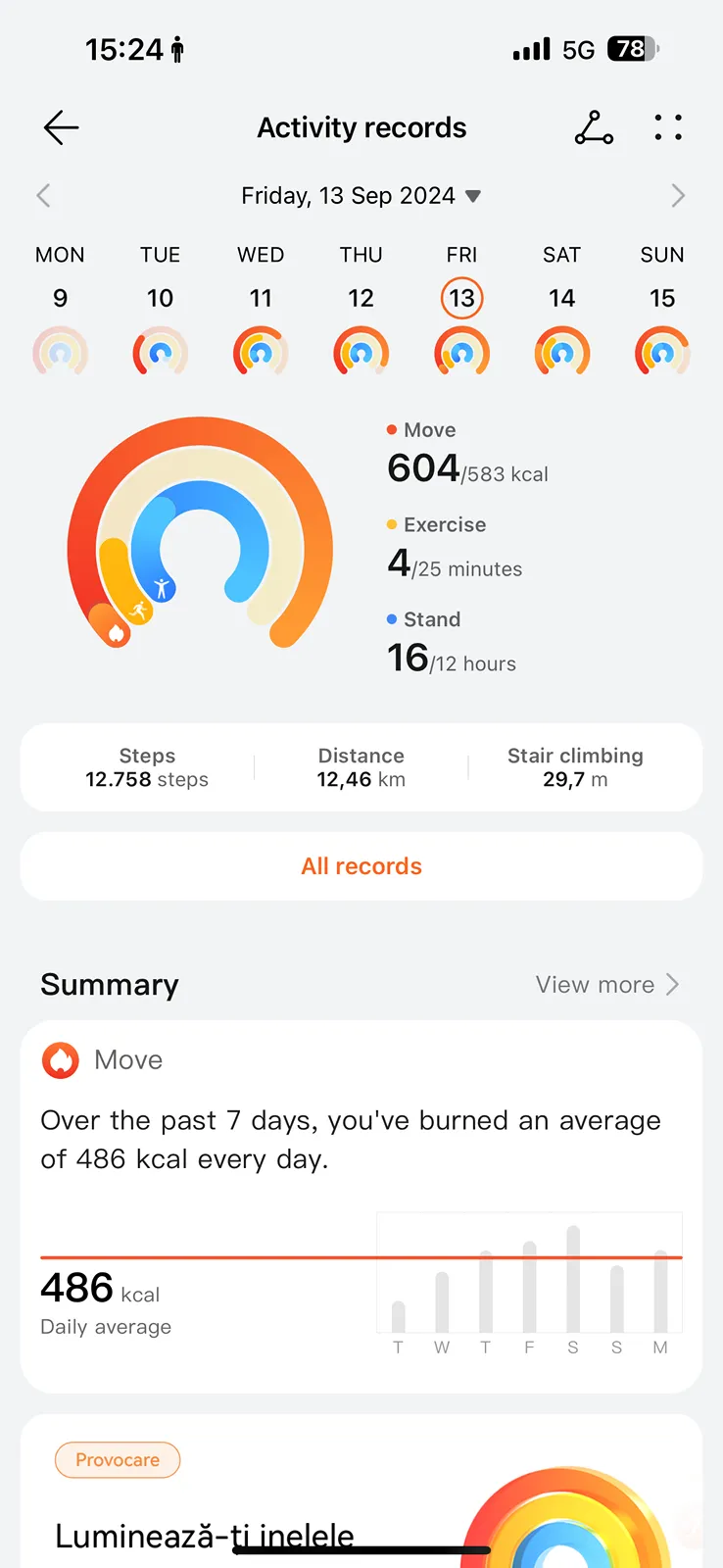Open the Move summary card
Viewport: 723px width, 1568px height.
361,1206
